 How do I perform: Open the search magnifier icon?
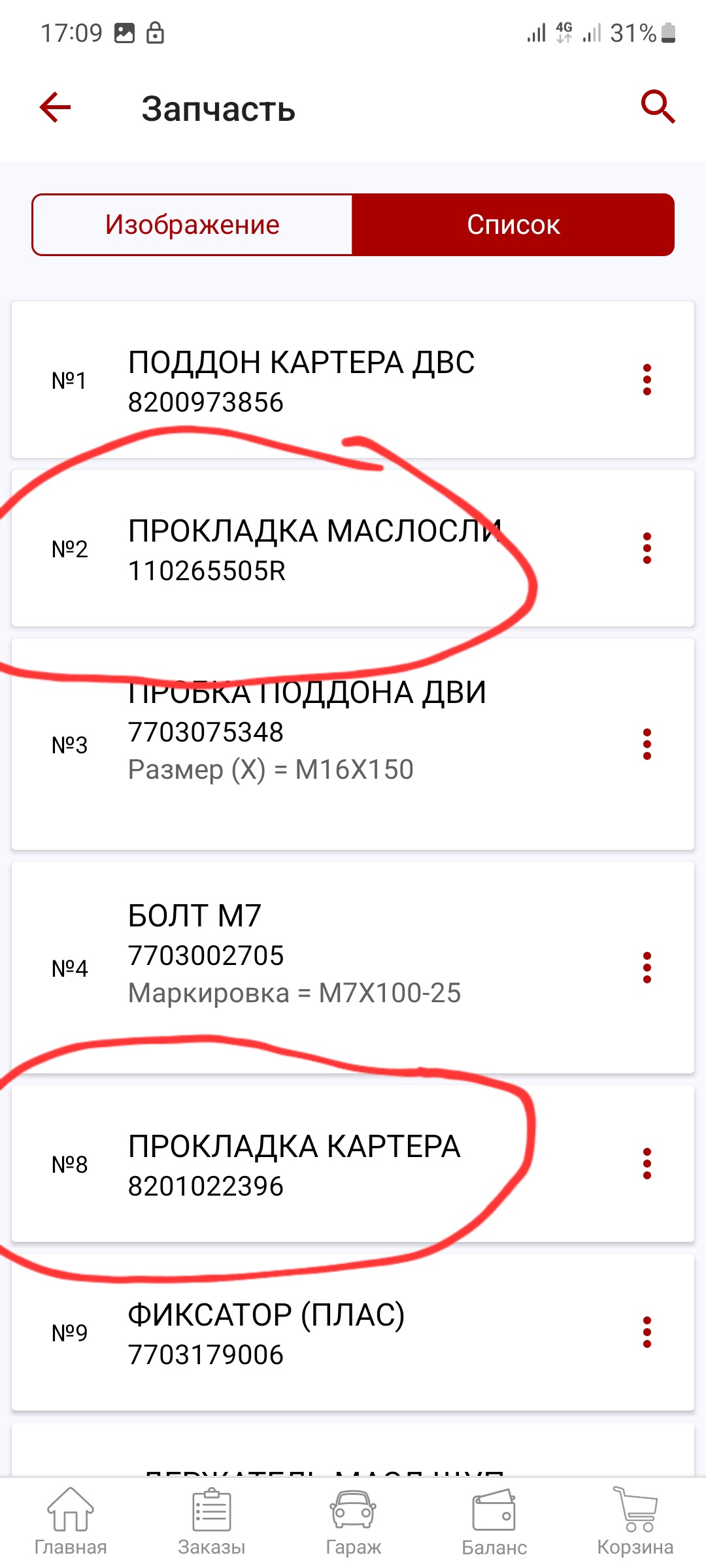point(658,107)
